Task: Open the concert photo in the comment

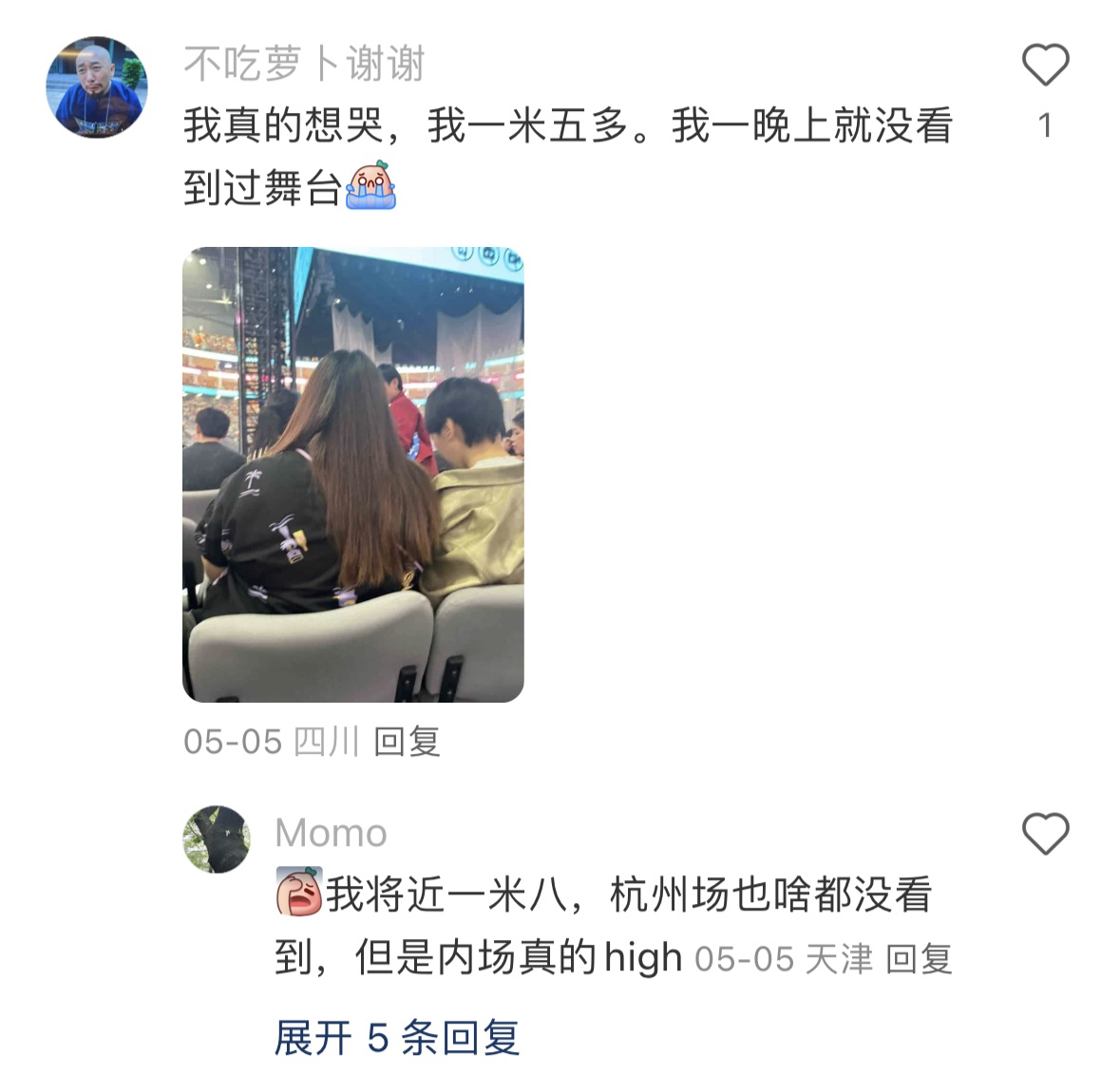Action: point(352,474)
